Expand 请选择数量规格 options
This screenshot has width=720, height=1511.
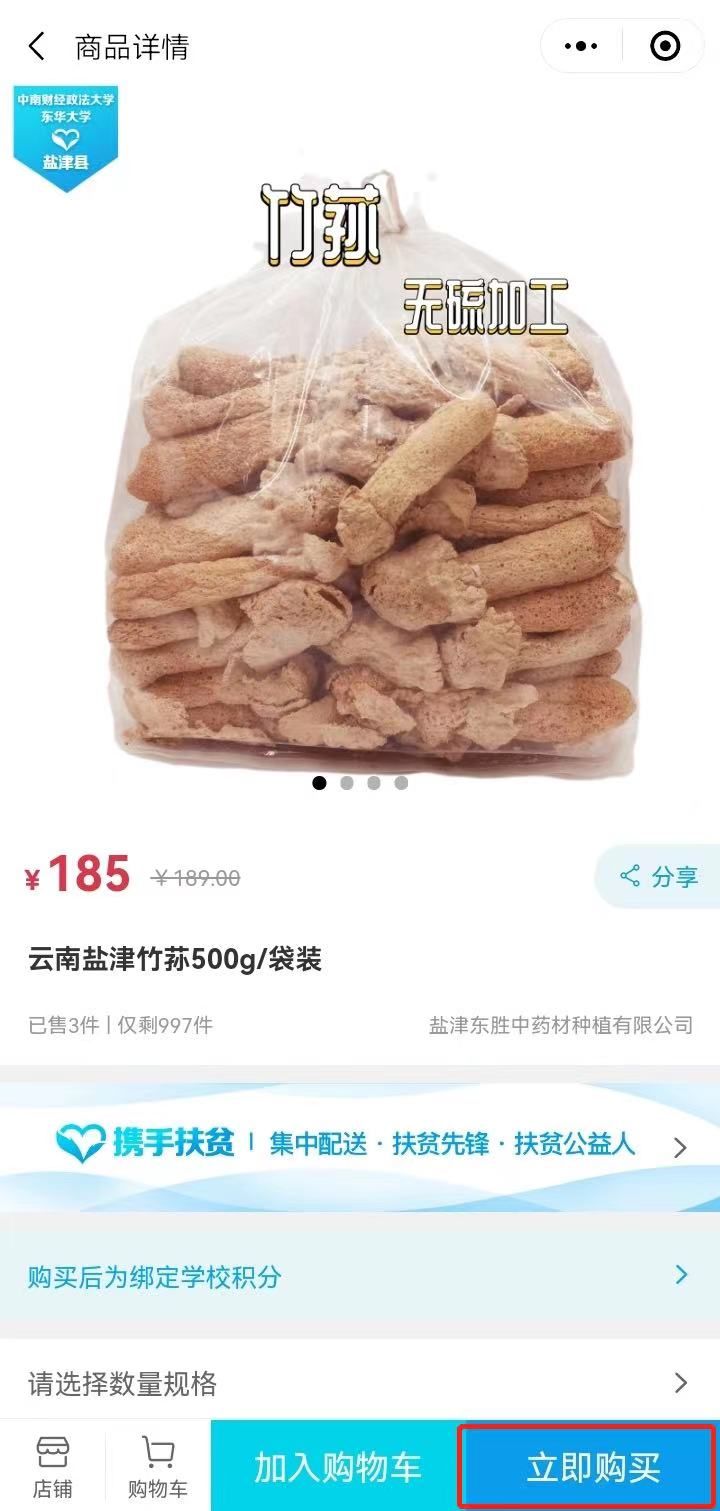360,1383
